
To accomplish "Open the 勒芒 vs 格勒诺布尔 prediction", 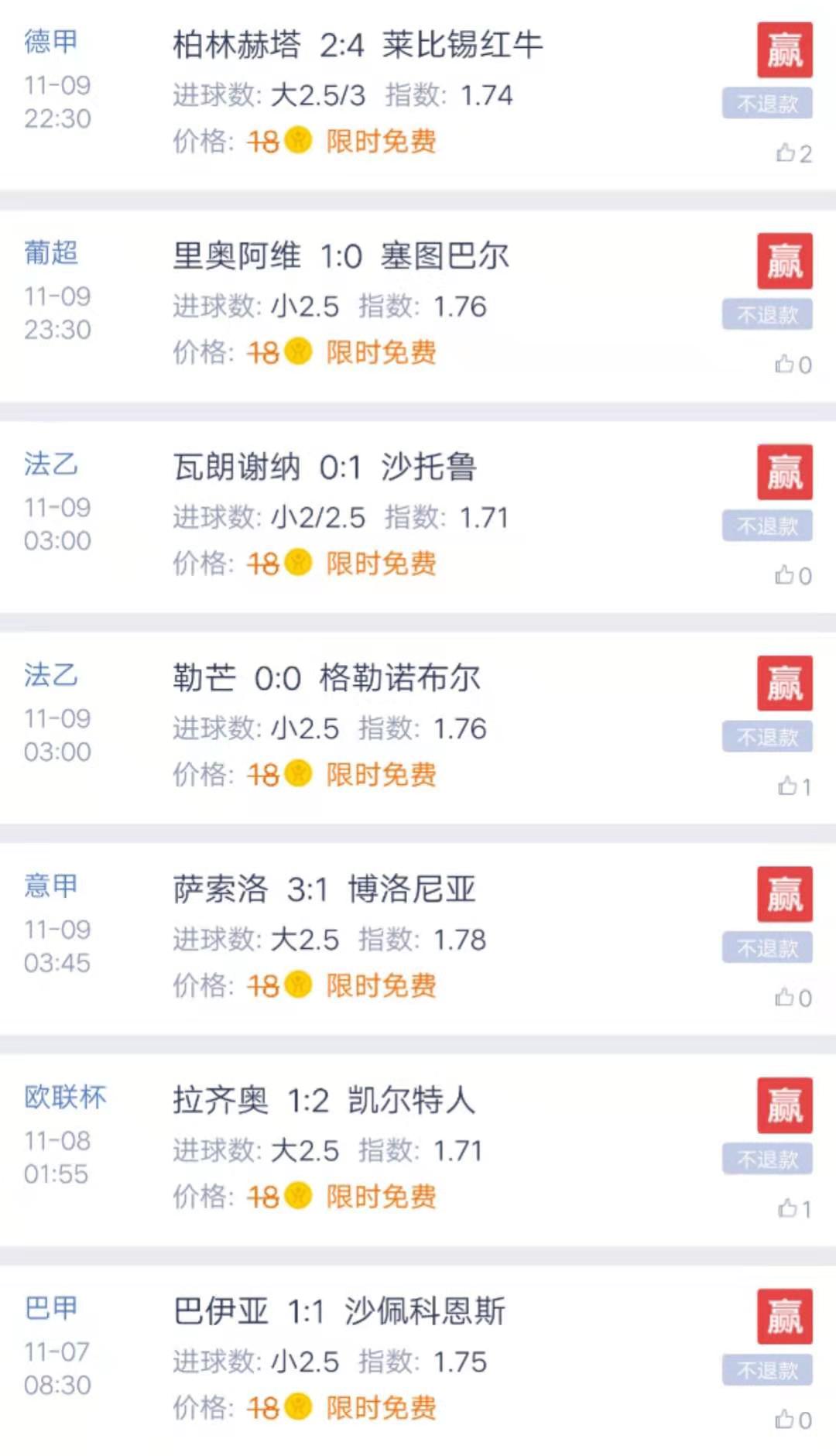I will tap(327, 679).
